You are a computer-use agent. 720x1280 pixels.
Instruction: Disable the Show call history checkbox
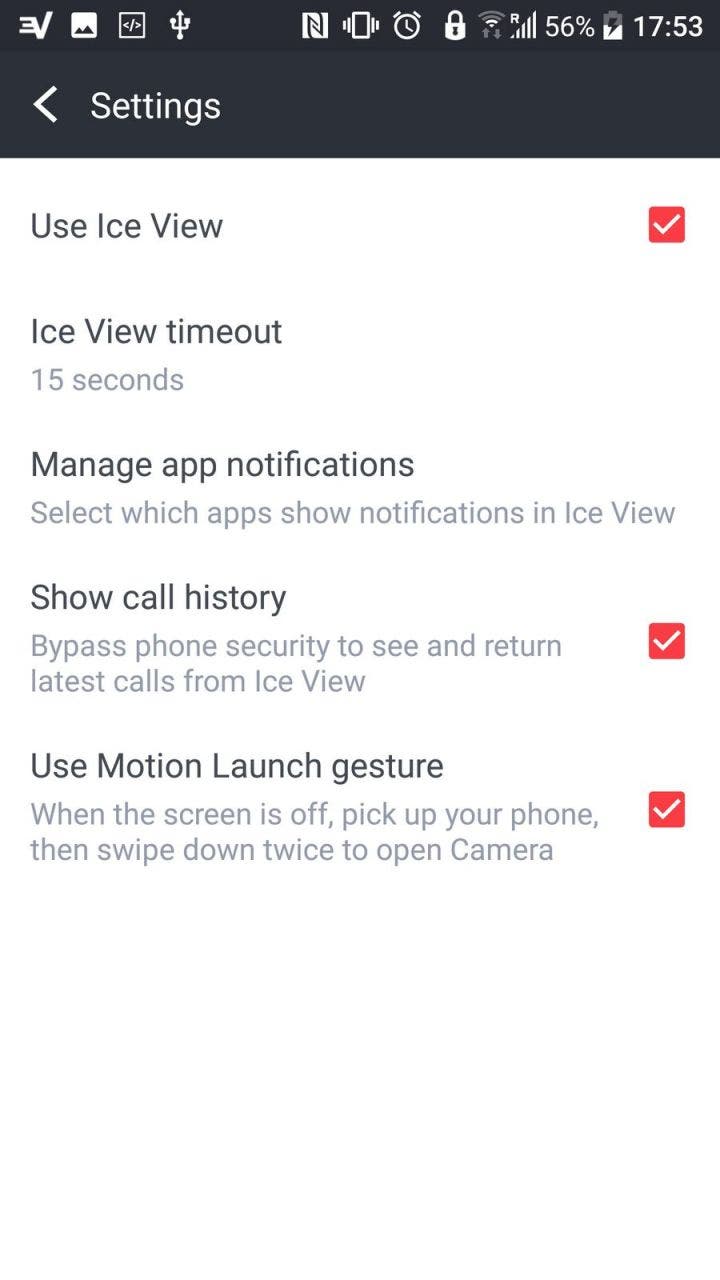click(x=667, y=640)
